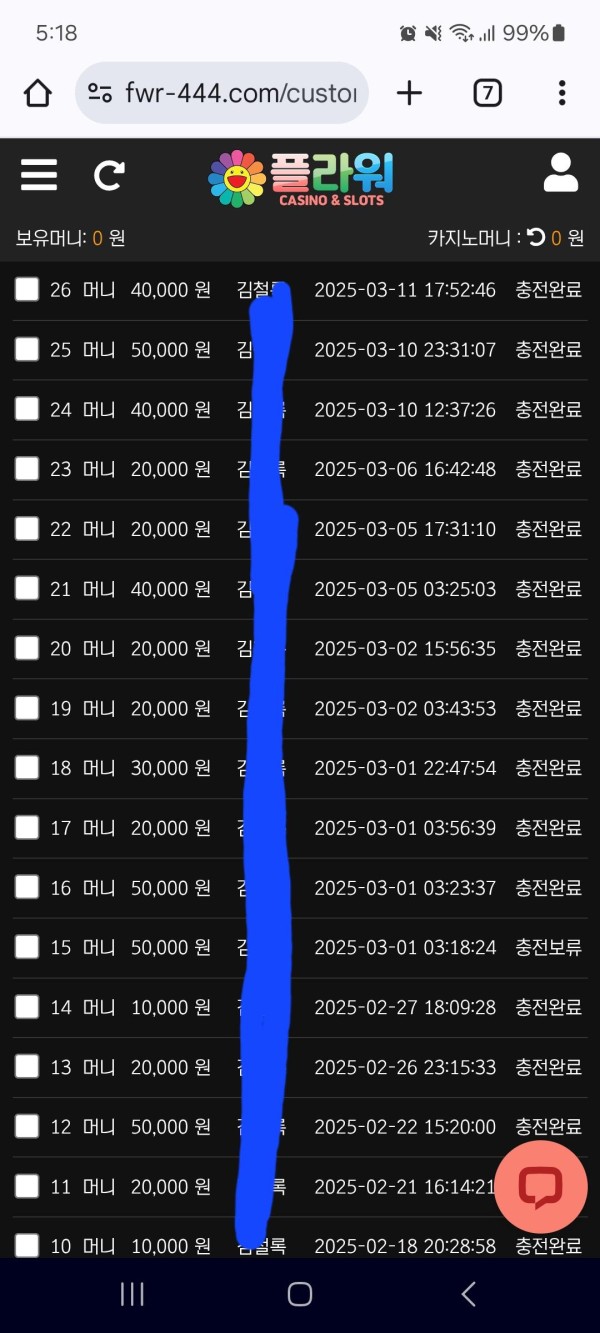Open the live chat bubble
The height and width of the screenshot is (1333, 600).
pos(541,1187)
